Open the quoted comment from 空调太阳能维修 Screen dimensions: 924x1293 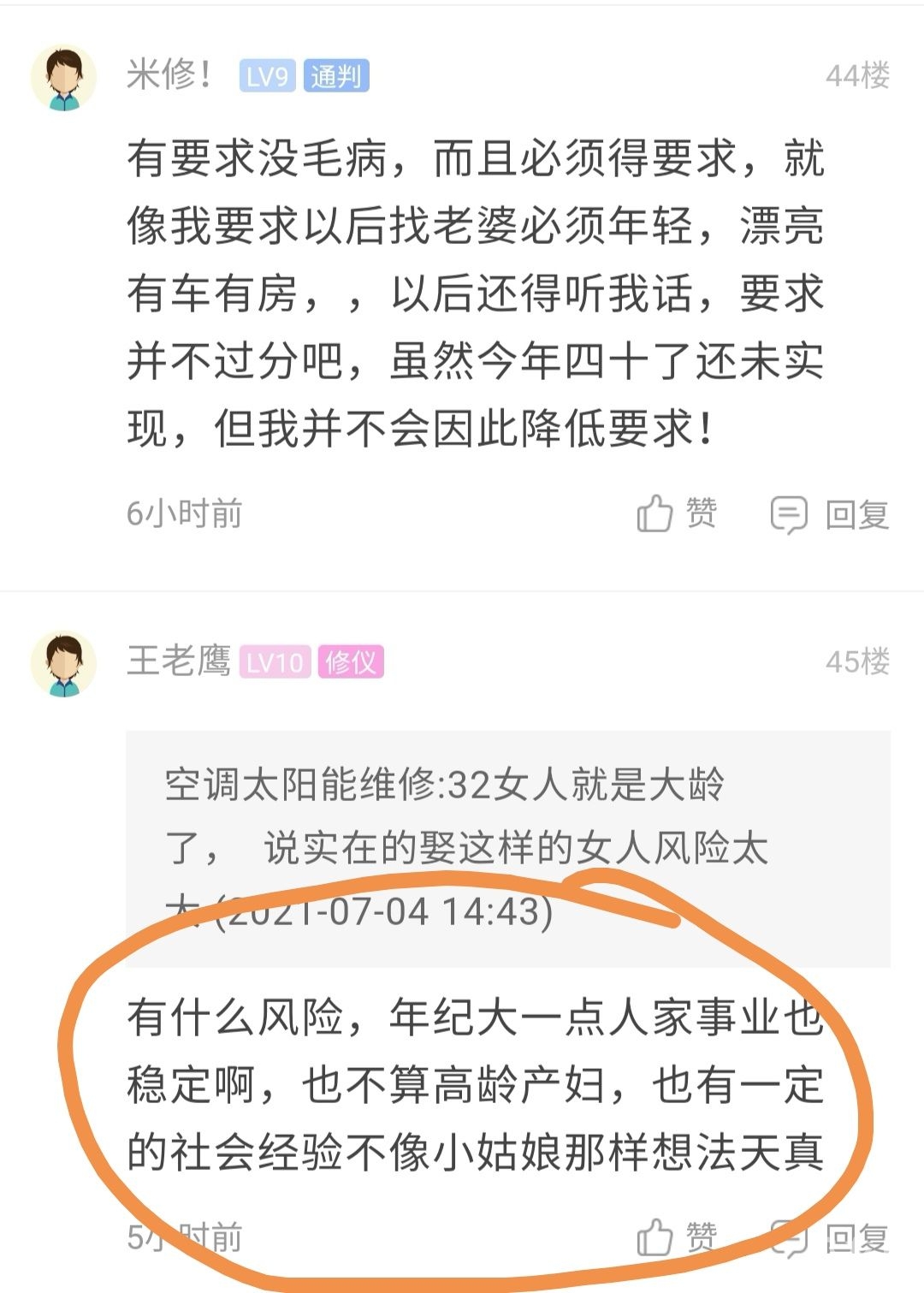507,847
